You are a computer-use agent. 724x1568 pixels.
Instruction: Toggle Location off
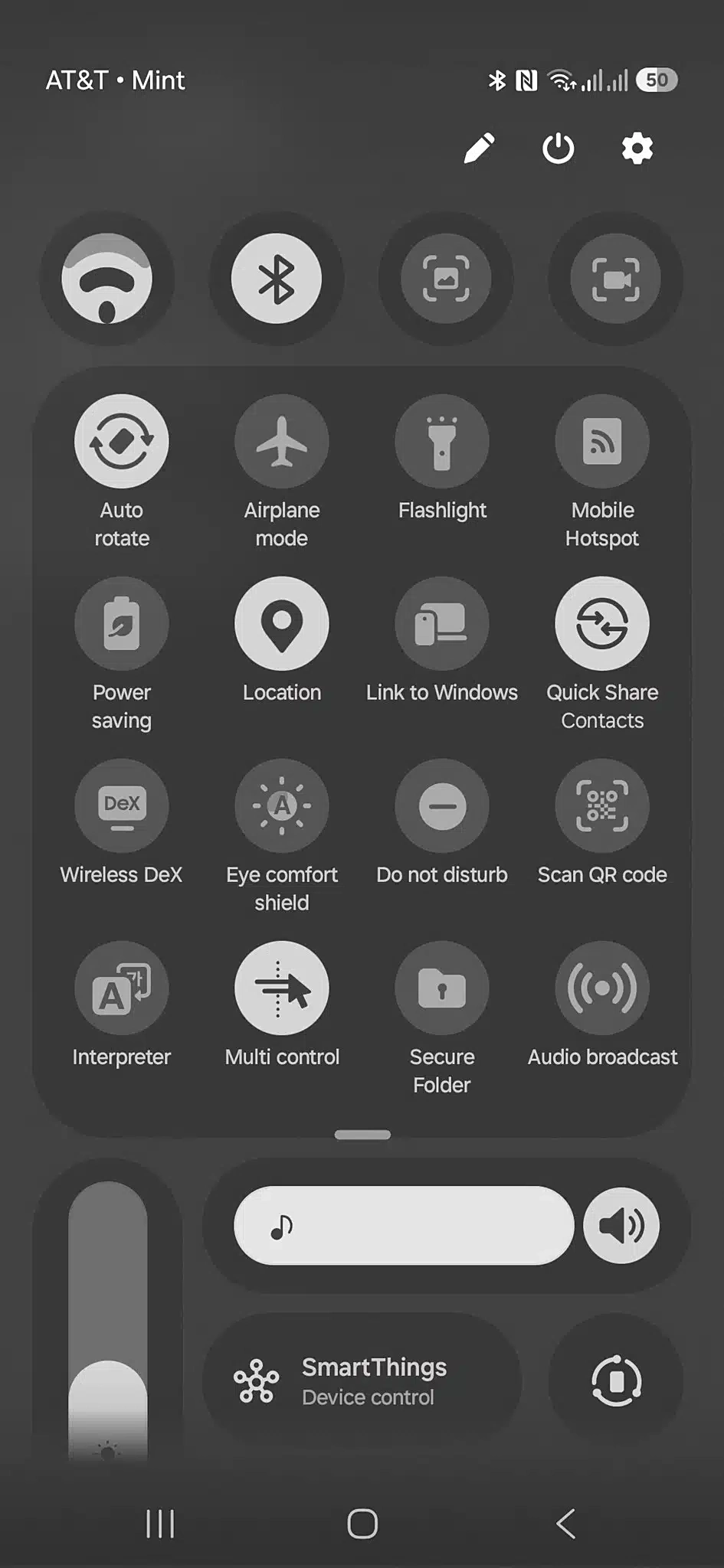[x=282, y=624]
